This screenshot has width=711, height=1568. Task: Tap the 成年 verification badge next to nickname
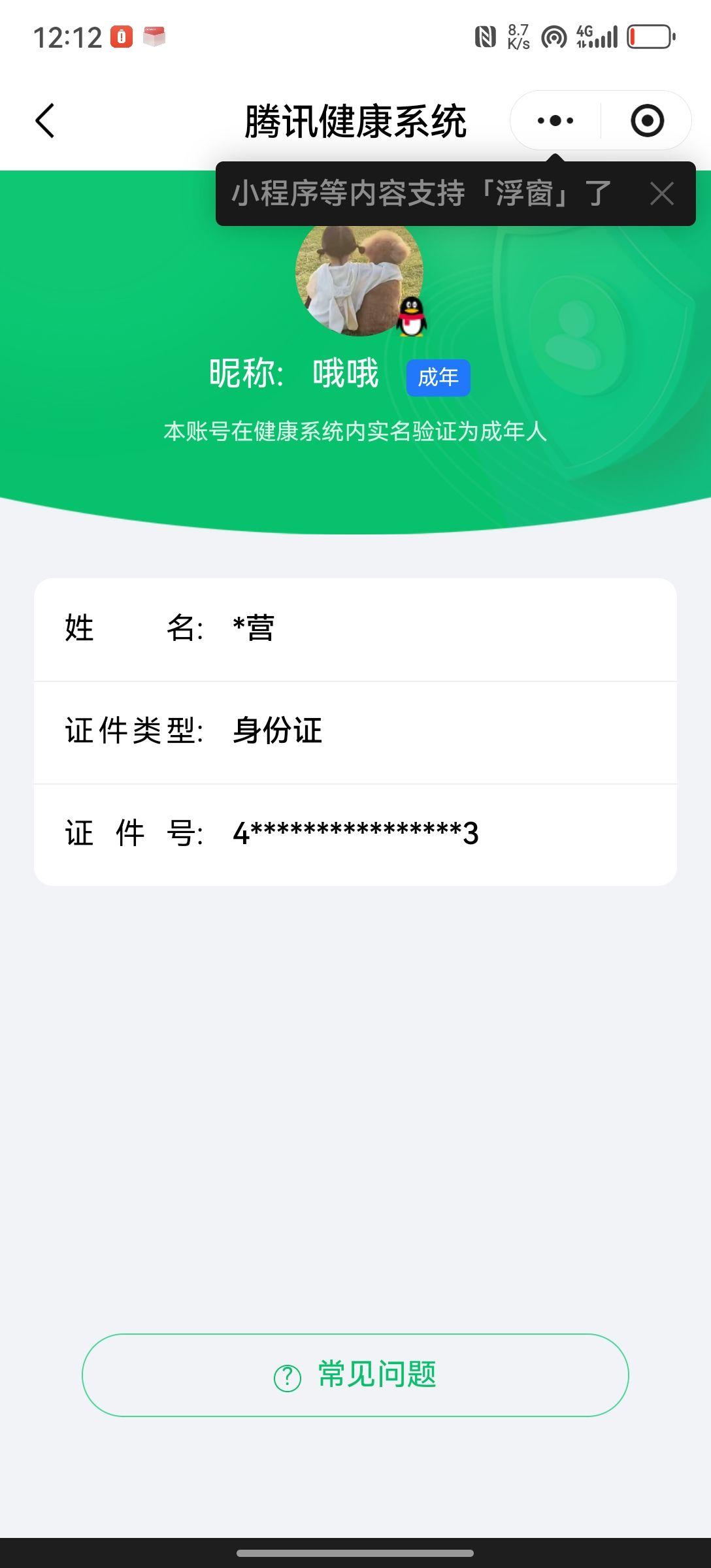[438, 377]
